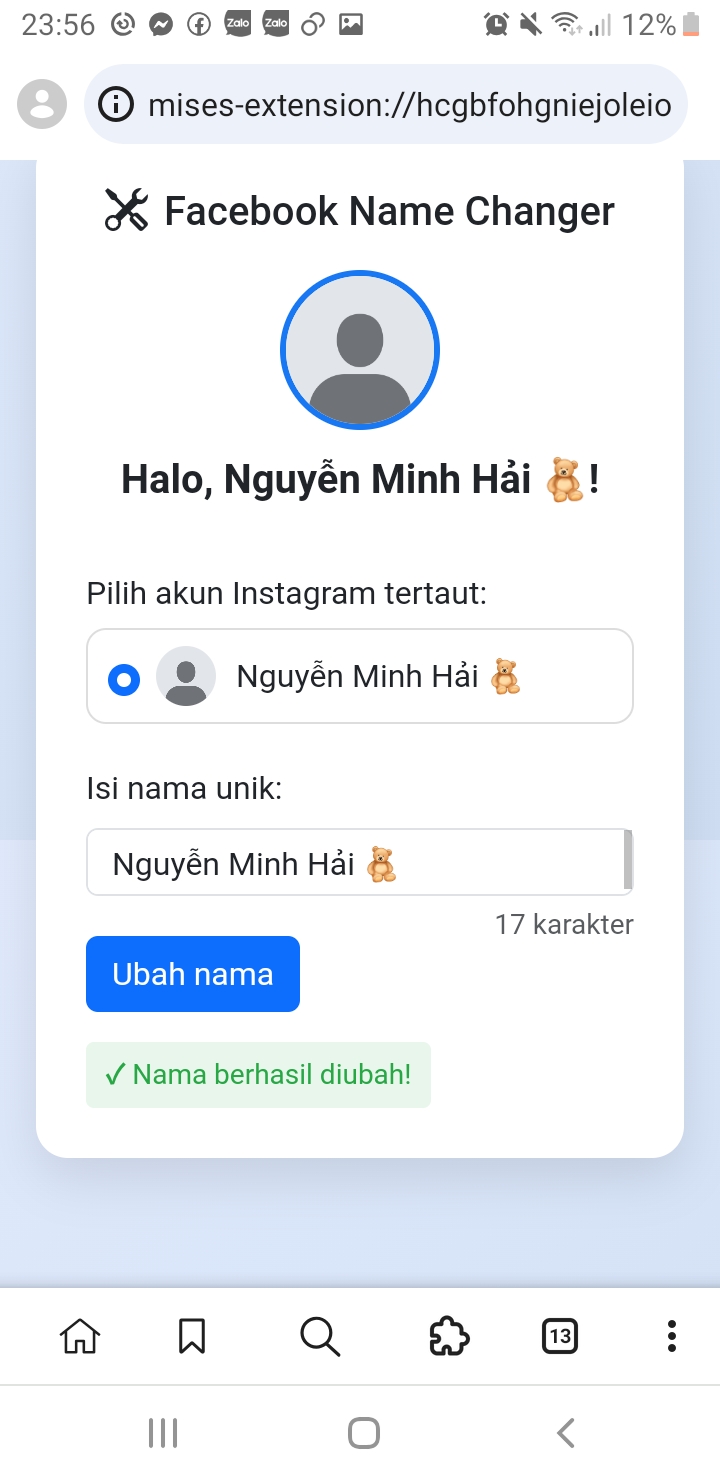Open the browser search icon
The height and width of the screenshot is (1480, 720).
tap(320, 1336)
